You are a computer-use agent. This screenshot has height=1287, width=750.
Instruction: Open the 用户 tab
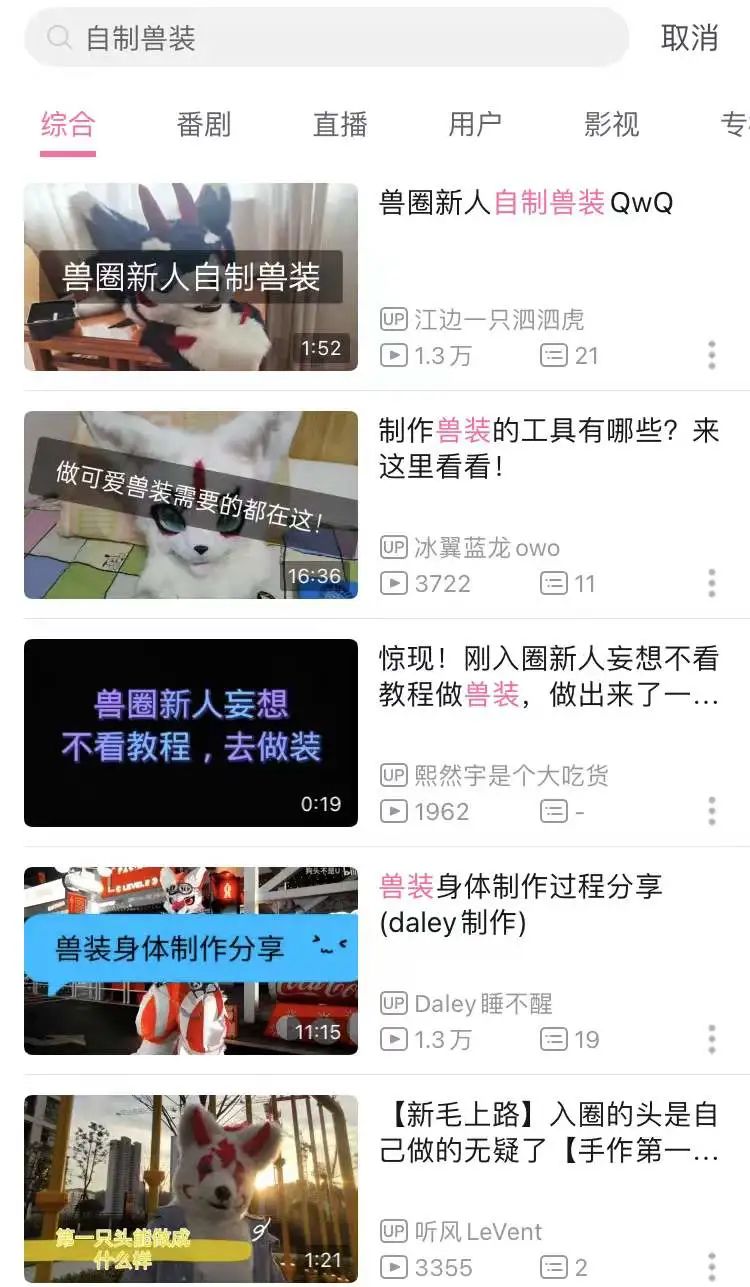pos(475,124)
